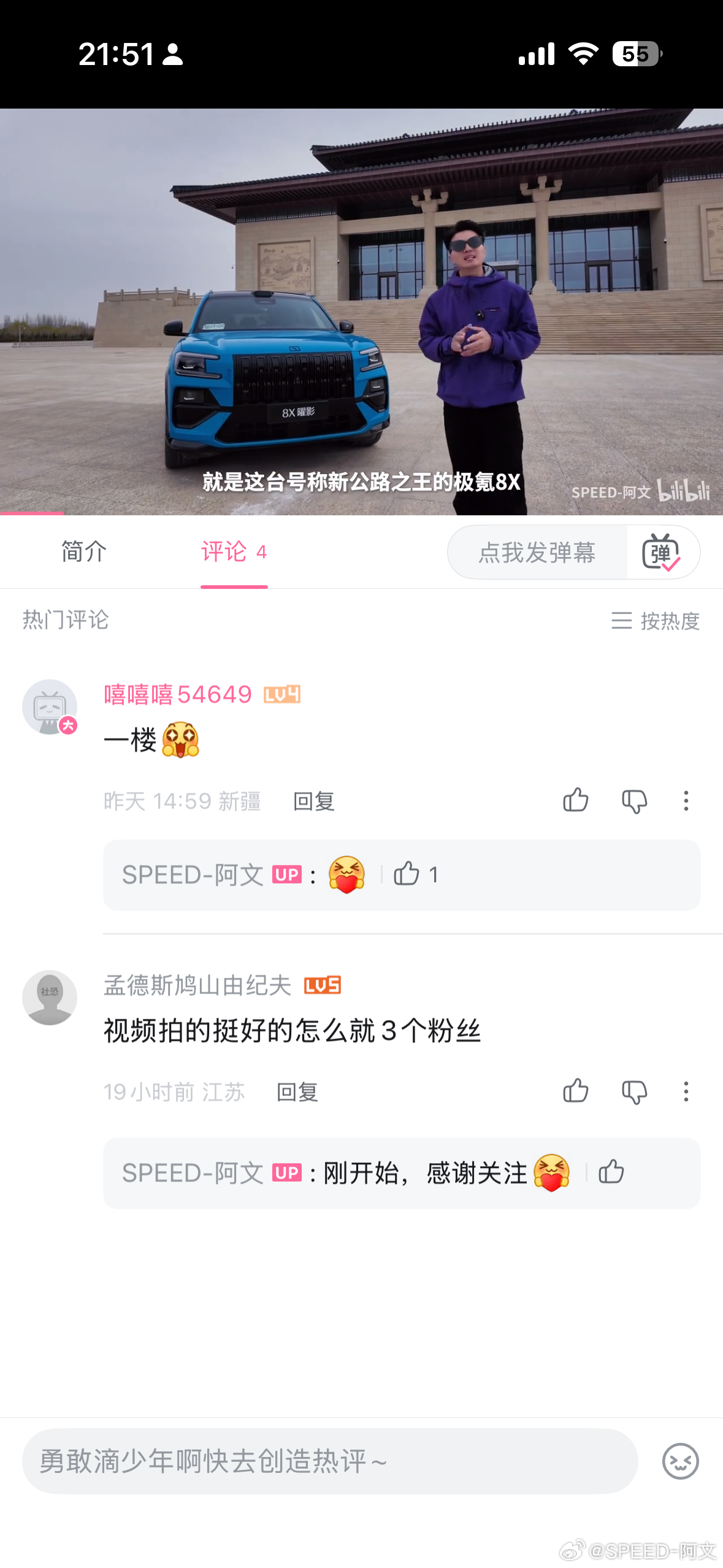This screenshot has height=1568, width=723.
Task: Like the comment from 嘻嘻嘻54649
Action: pos(575,801)
